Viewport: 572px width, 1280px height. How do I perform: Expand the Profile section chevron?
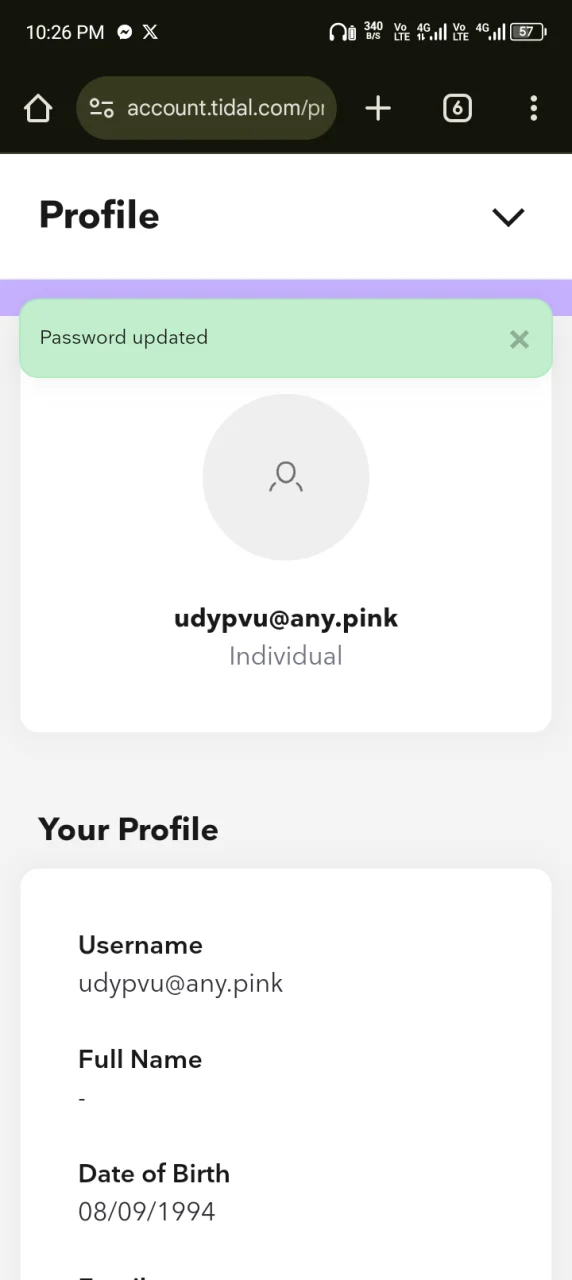tap(508, 217)
